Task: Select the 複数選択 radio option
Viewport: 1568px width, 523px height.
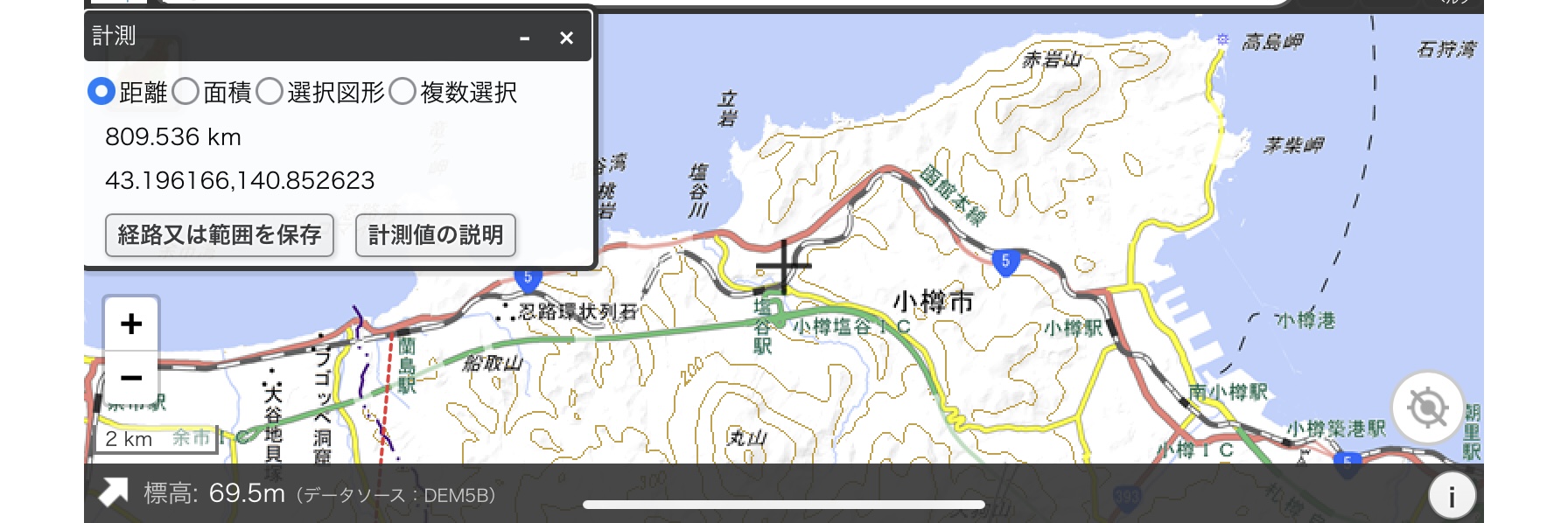Action: pos(402,91)
